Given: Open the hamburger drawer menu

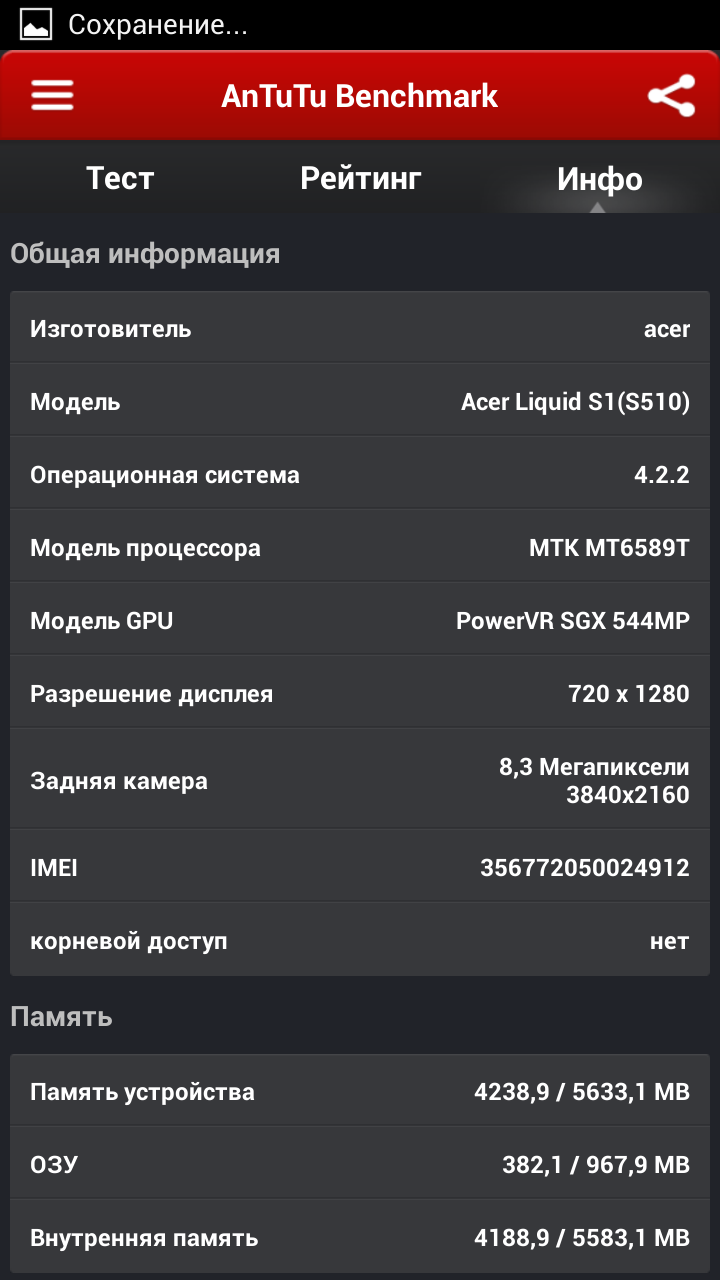Looking at the screenshot, I should [52, 96].
